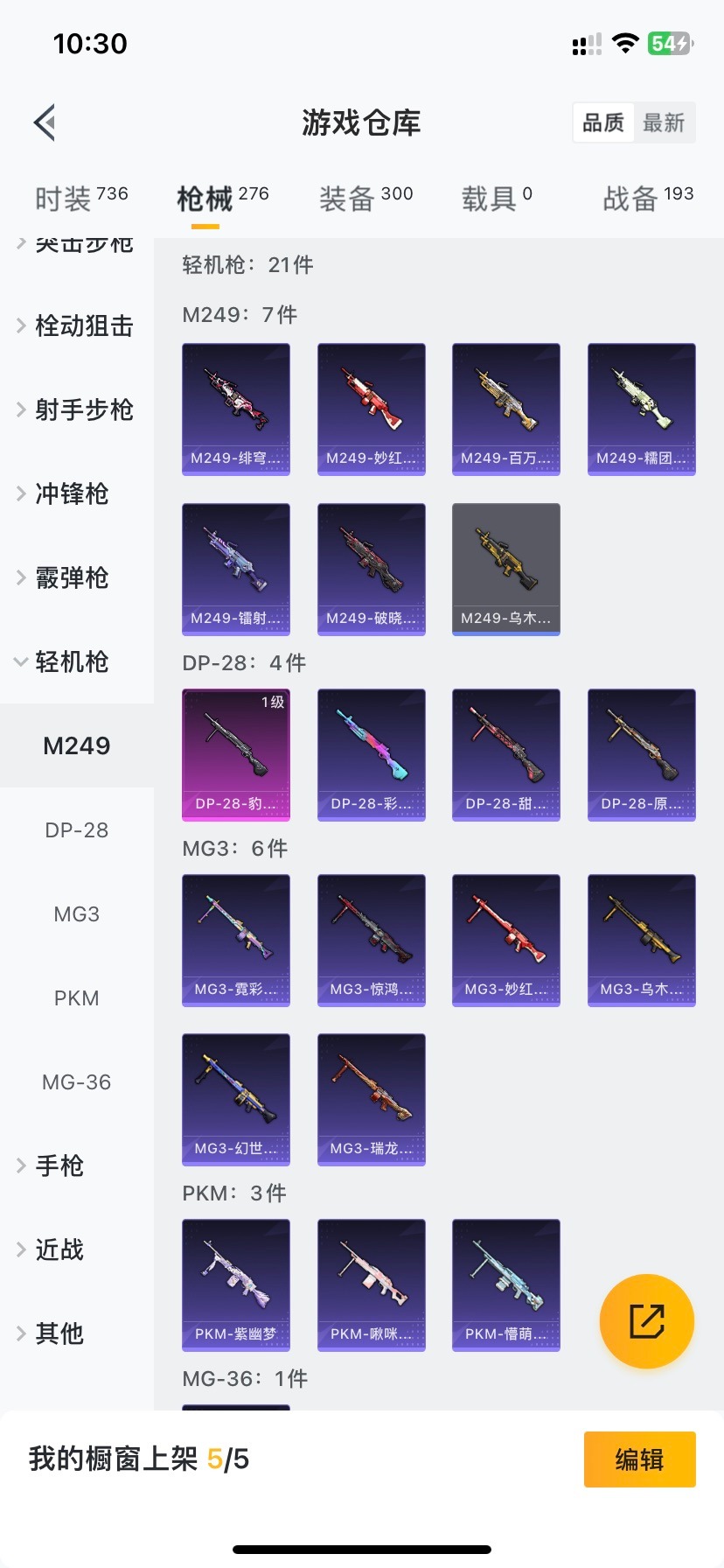Switch to the 时装 tab
This screenshot has width=724, height=1568.
(x=80, y=199)
